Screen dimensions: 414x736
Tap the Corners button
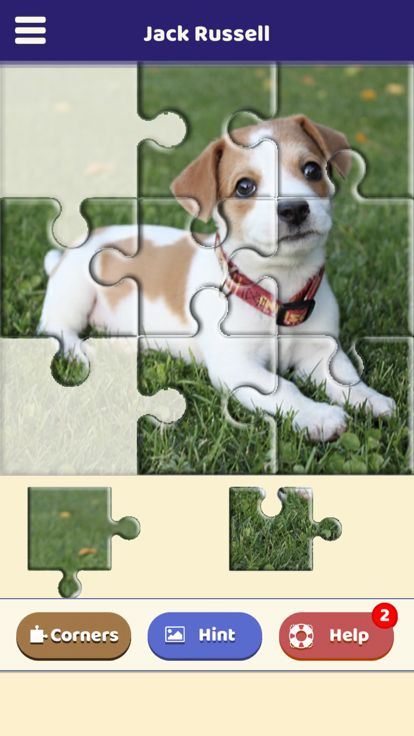(x=74, y=636)
